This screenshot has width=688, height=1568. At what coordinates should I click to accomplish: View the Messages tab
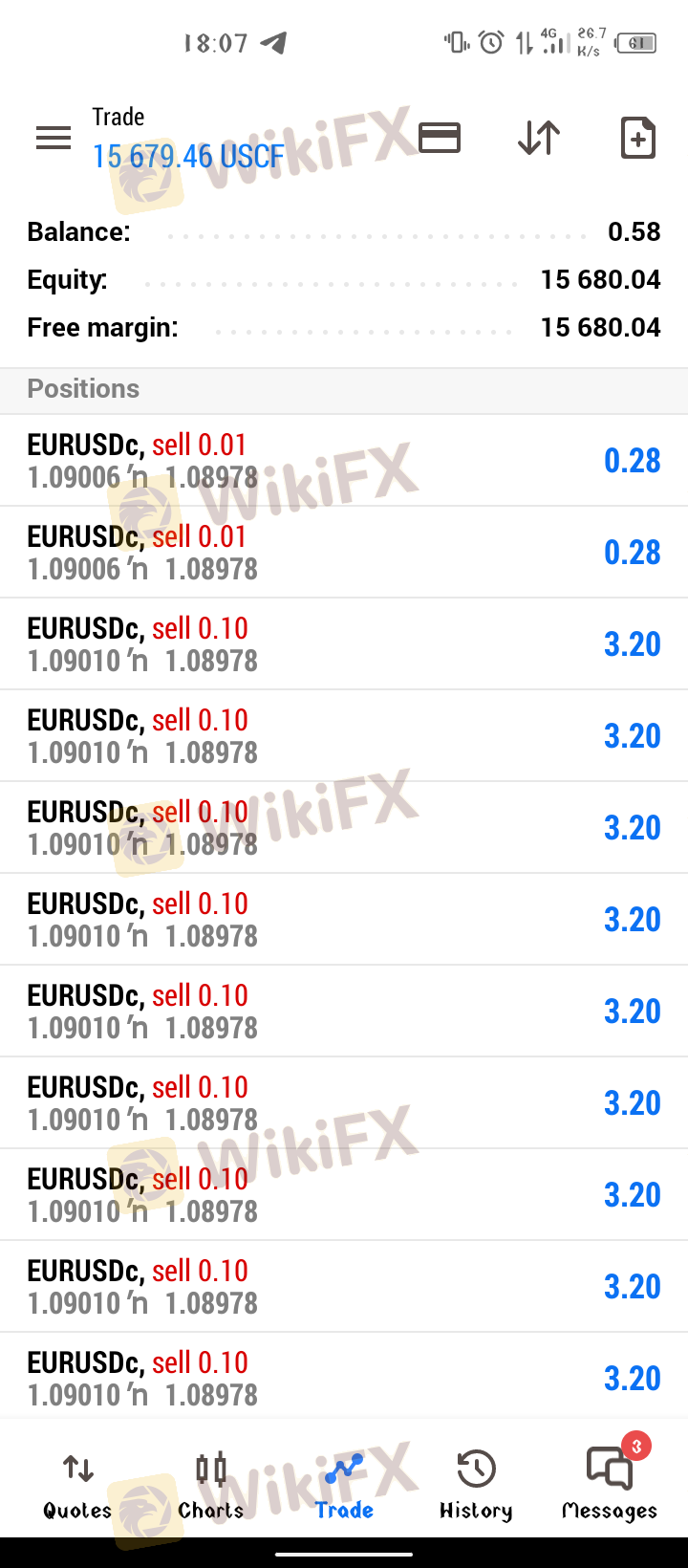(610, 1487)
